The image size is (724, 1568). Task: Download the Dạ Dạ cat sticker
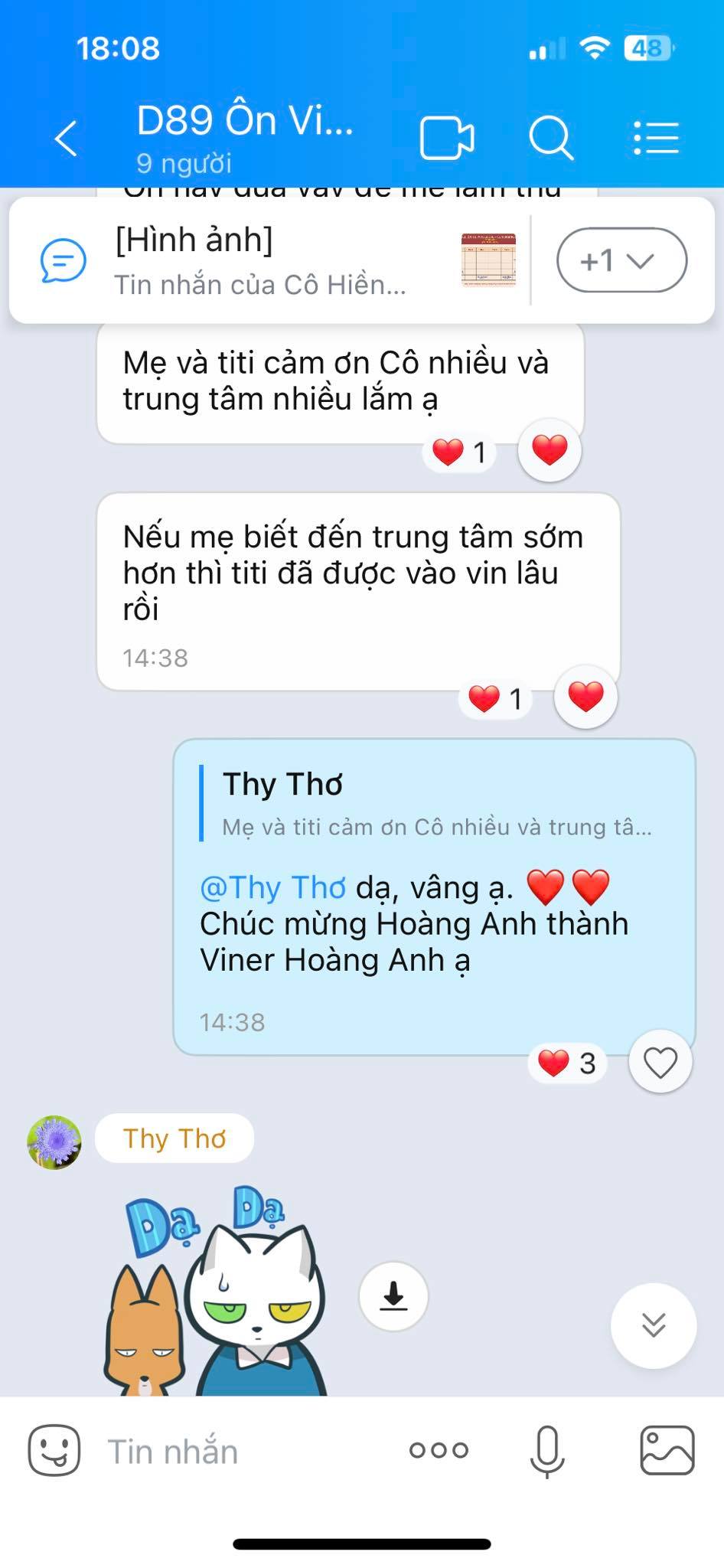click(393, 1296)
